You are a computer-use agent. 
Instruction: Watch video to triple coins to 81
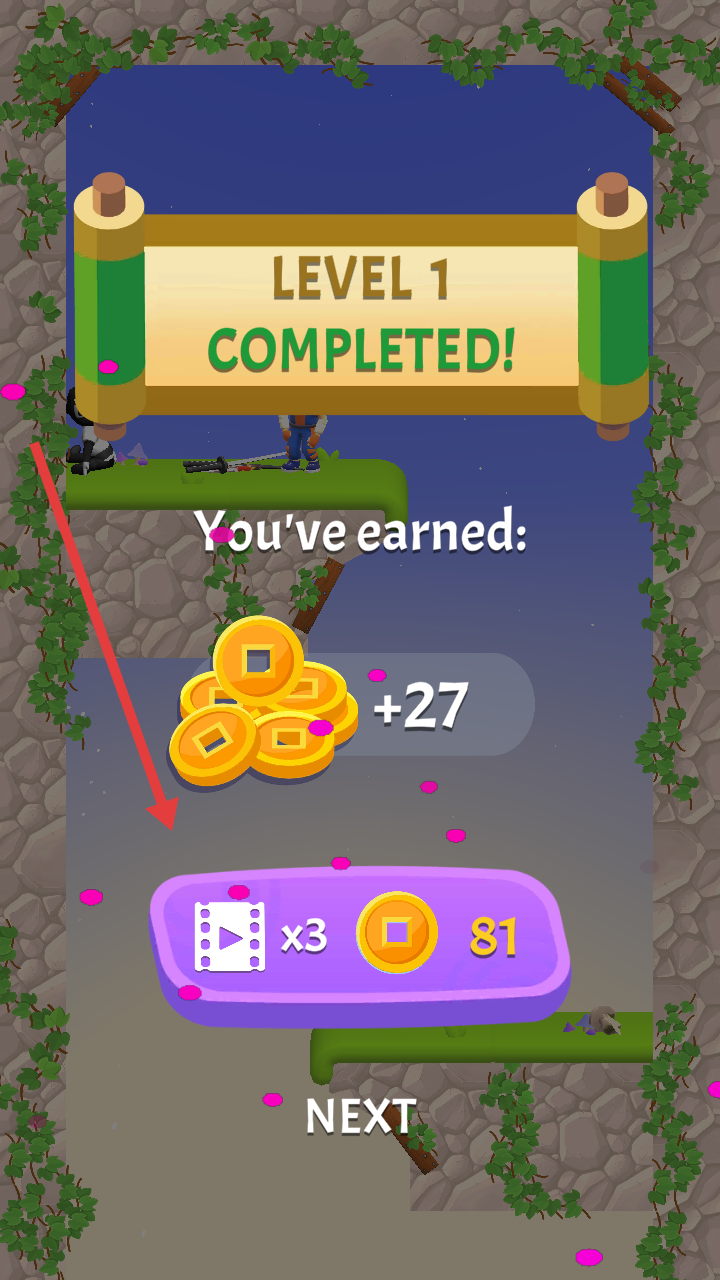[x=360, y=936]
